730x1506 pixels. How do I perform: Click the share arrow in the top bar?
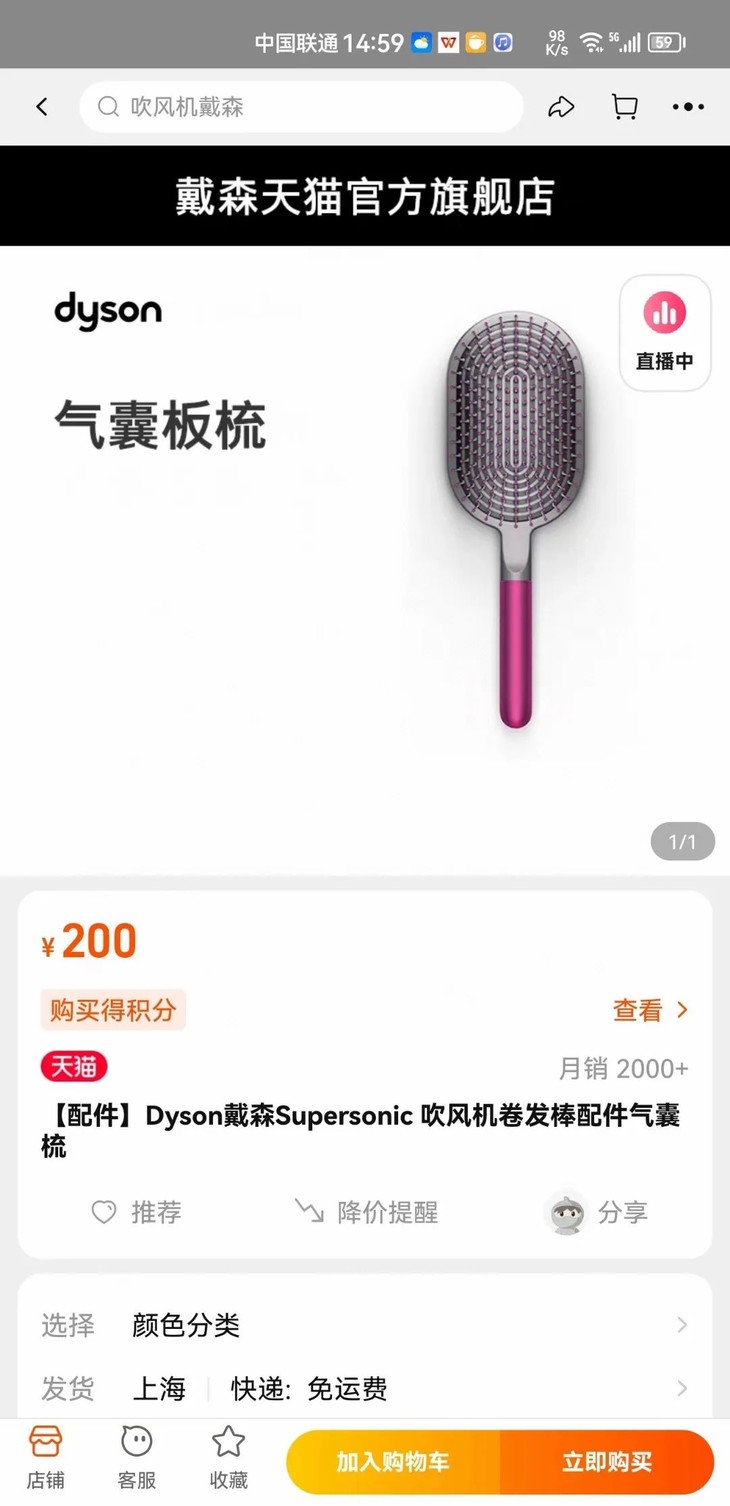[x=562, y=106]
